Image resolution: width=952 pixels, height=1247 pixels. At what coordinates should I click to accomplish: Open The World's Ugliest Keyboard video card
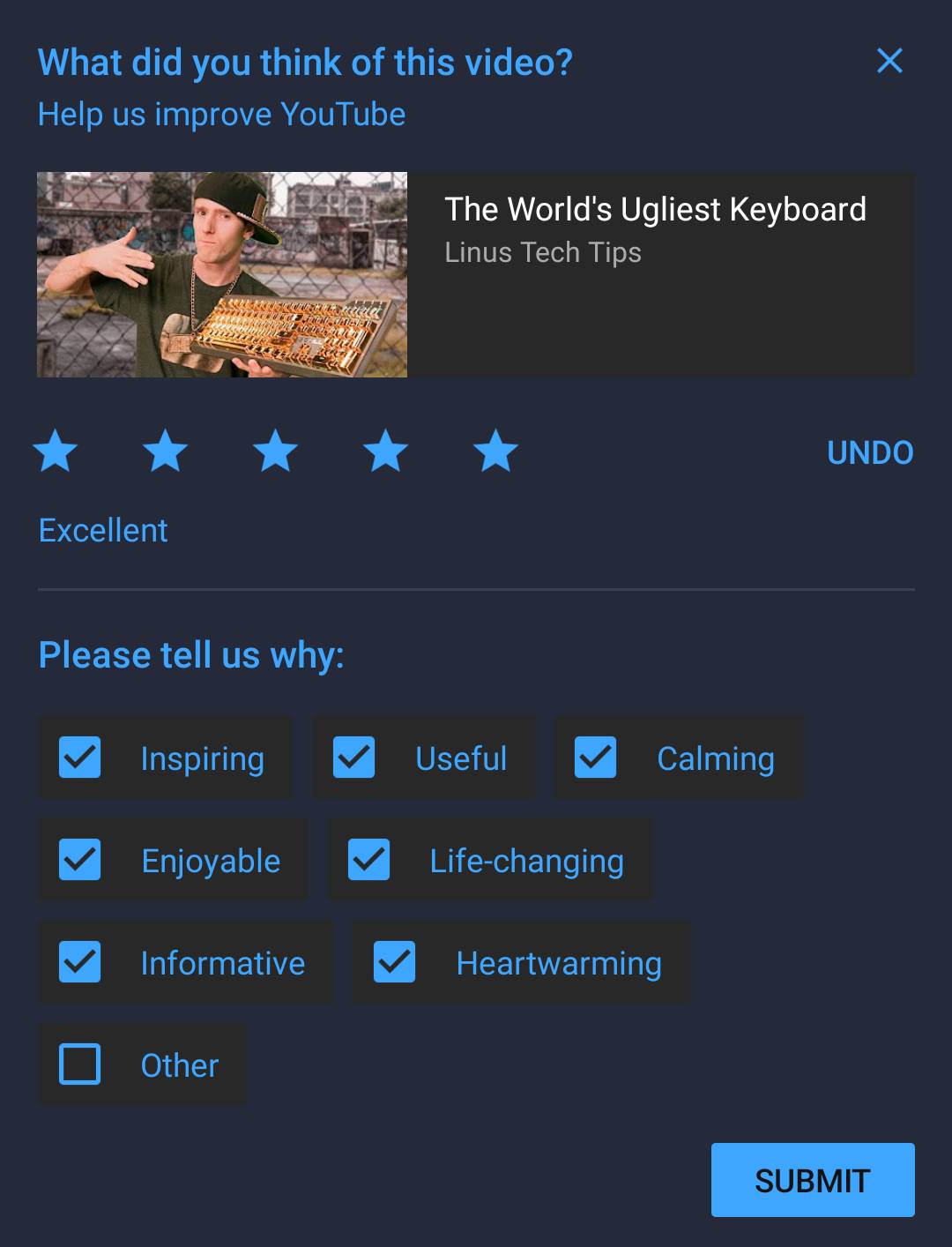tap(475, 274)
